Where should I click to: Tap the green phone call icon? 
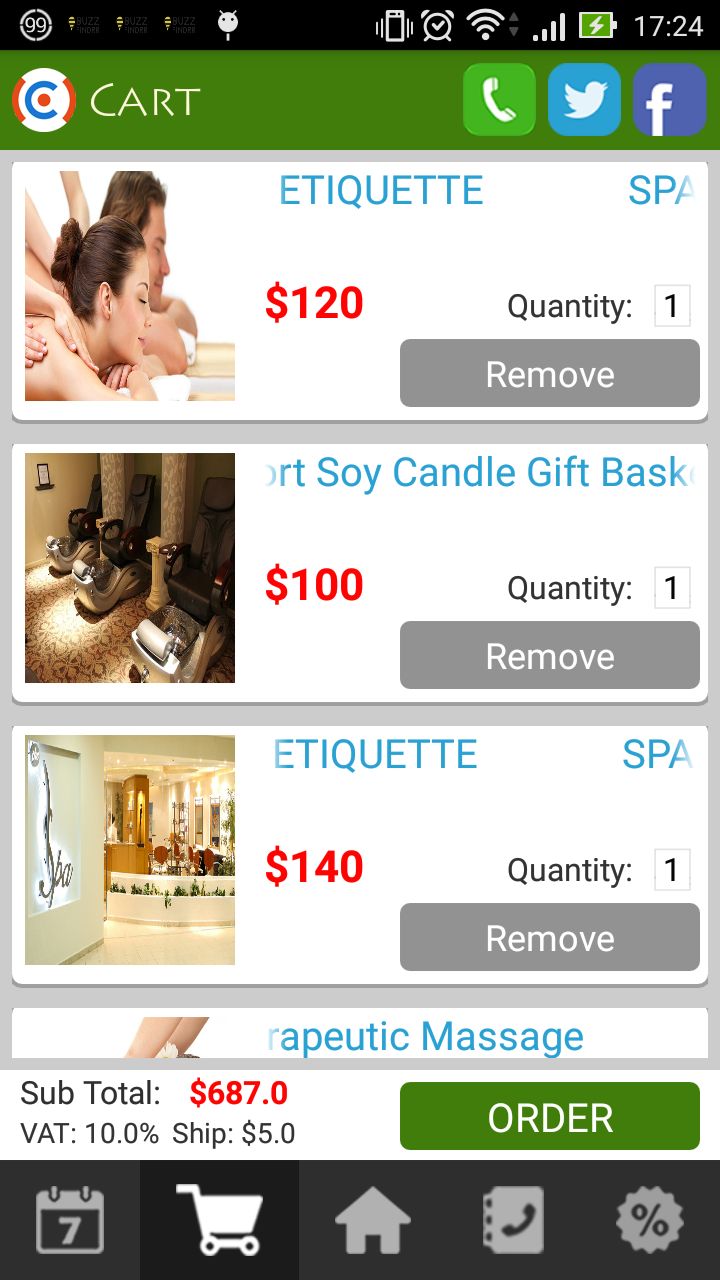[x=499, y=100]
